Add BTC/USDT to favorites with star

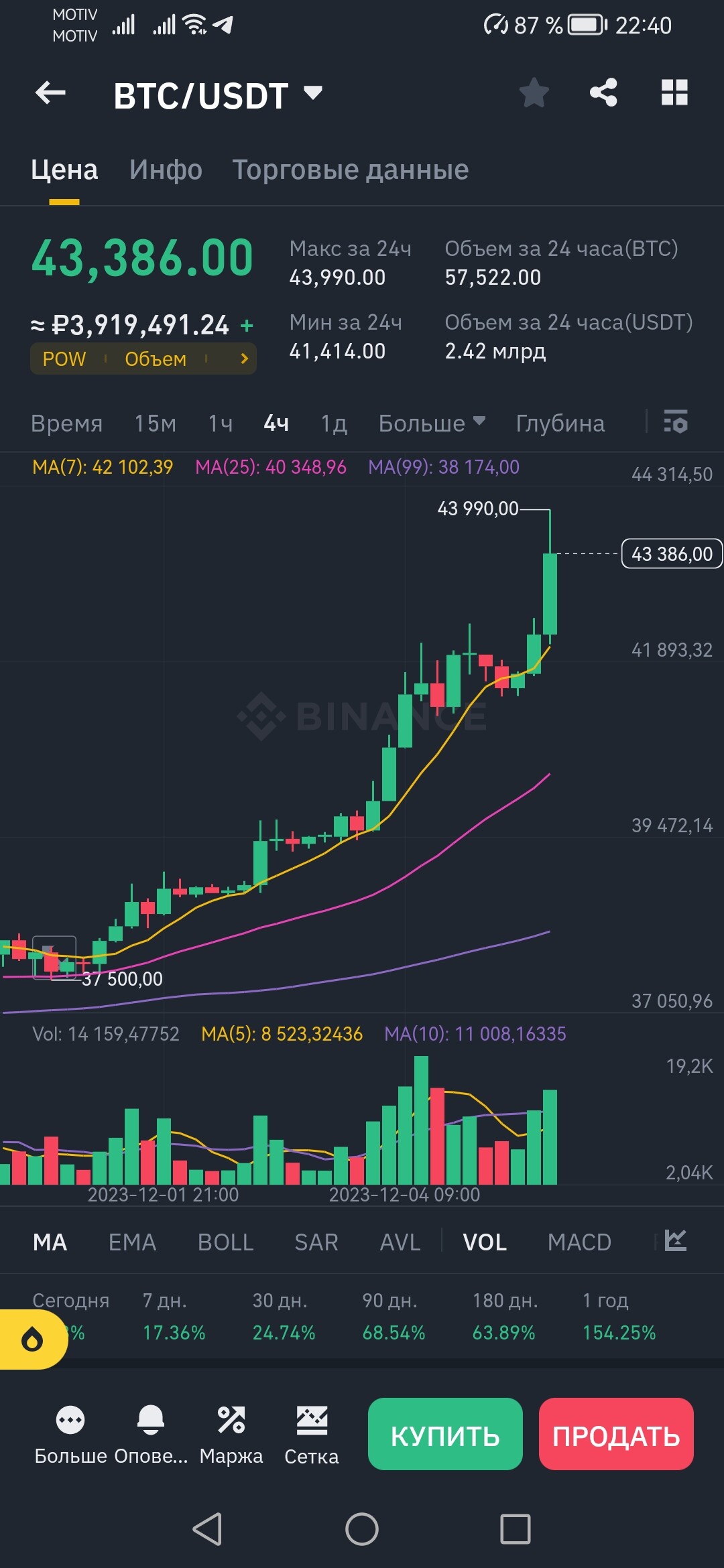tap(534, 92)
